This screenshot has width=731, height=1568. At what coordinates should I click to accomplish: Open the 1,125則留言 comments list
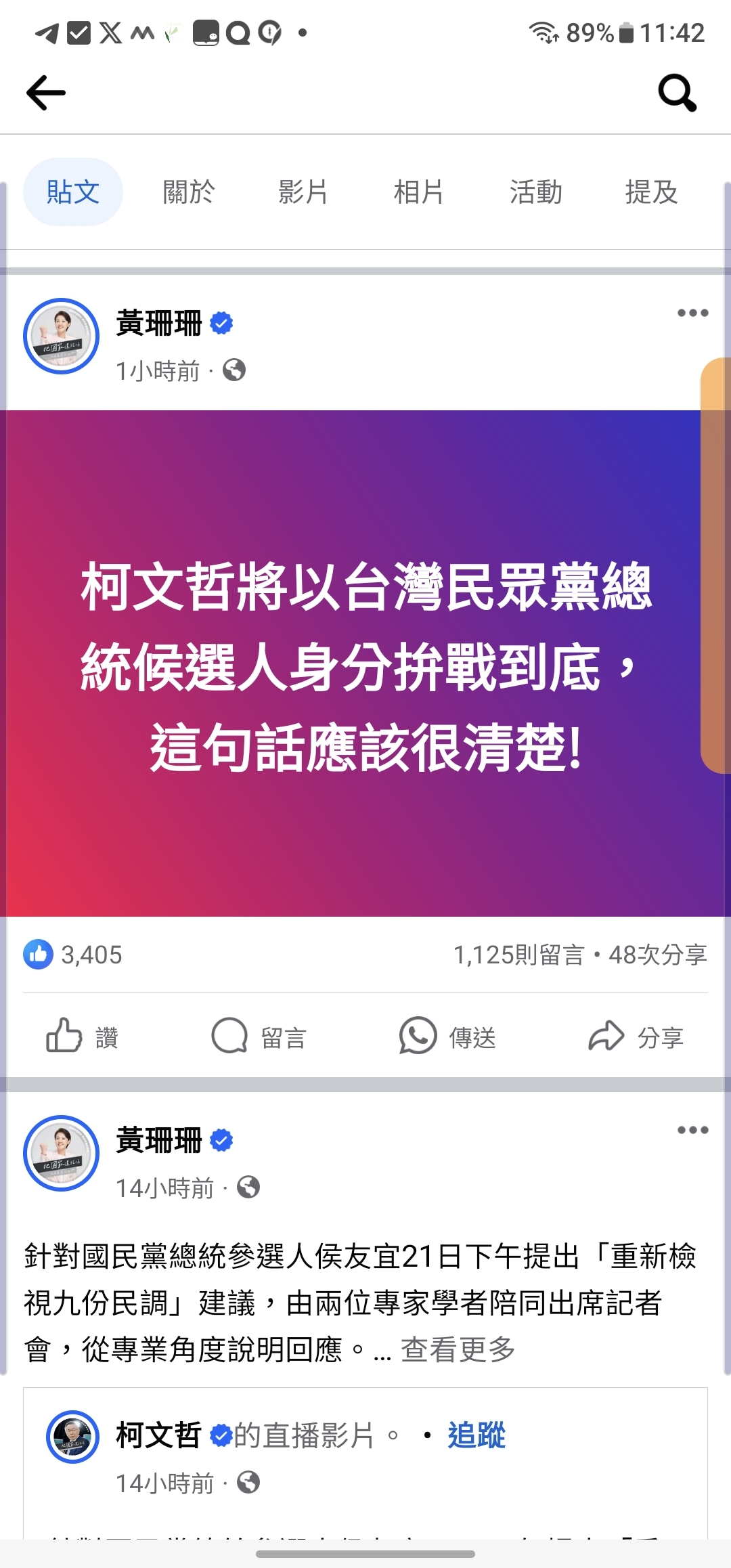[x=518, y=955]
